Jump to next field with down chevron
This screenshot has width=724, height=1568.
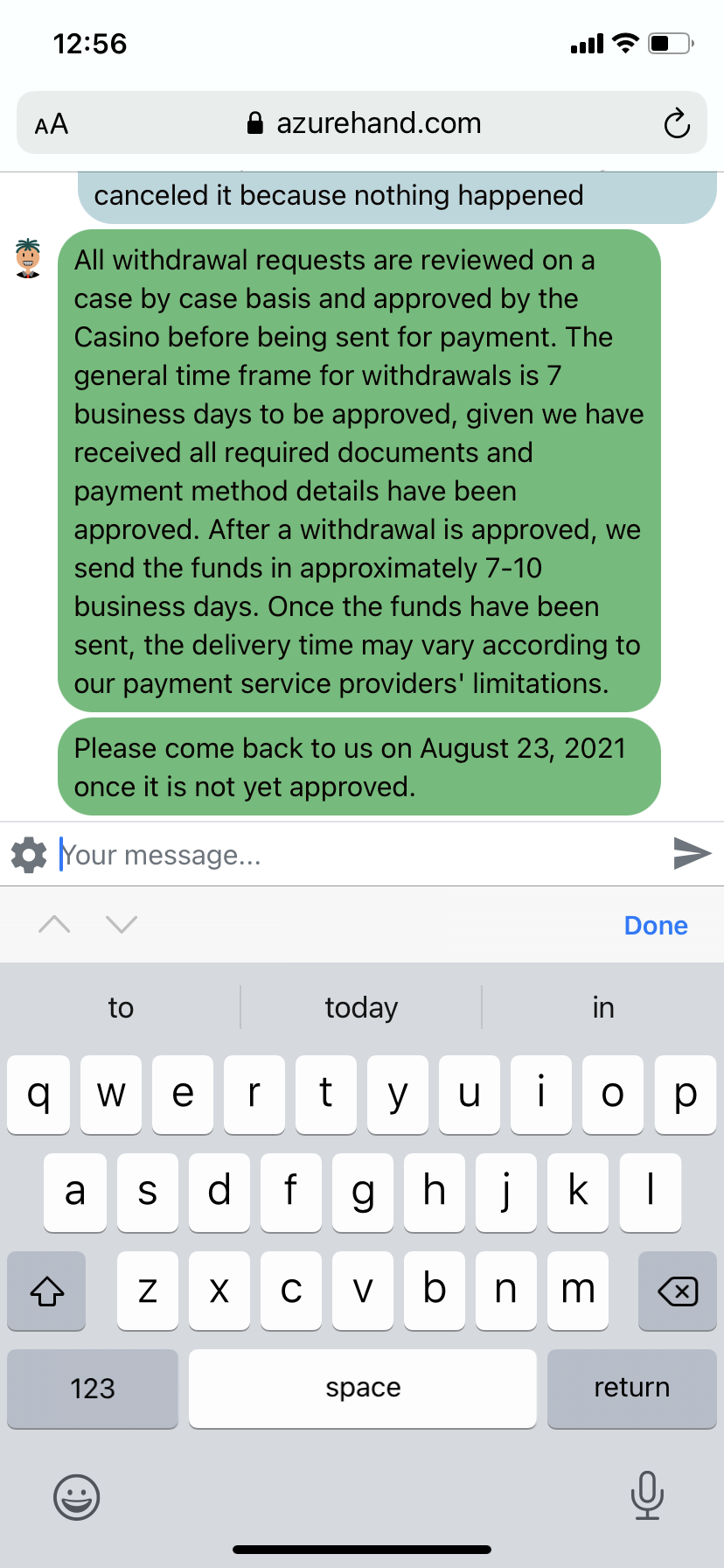pyautogui.click(x=122, y=924)
